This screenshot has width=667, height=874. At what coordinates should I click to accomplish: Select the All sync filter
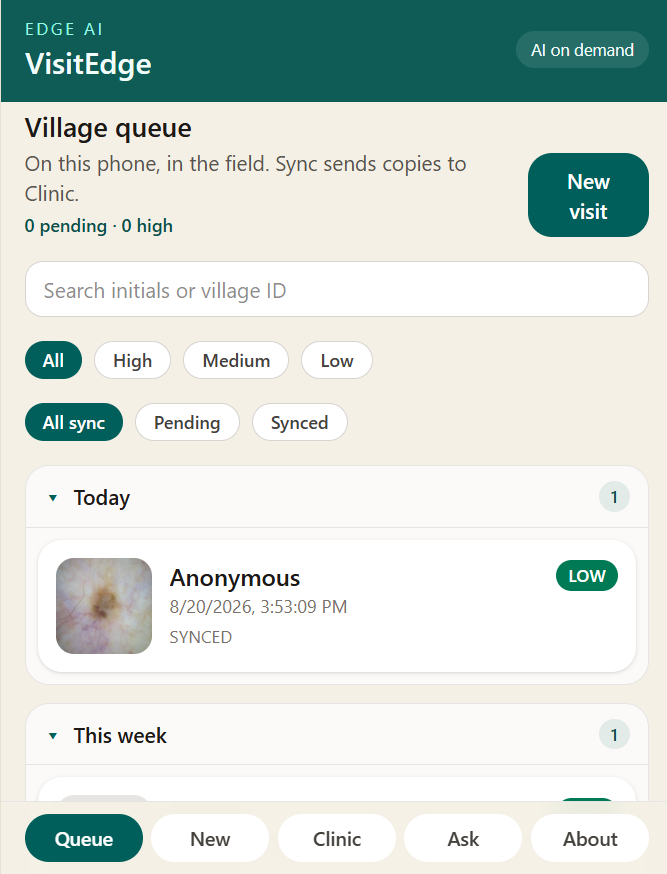[x=74, y=423]
